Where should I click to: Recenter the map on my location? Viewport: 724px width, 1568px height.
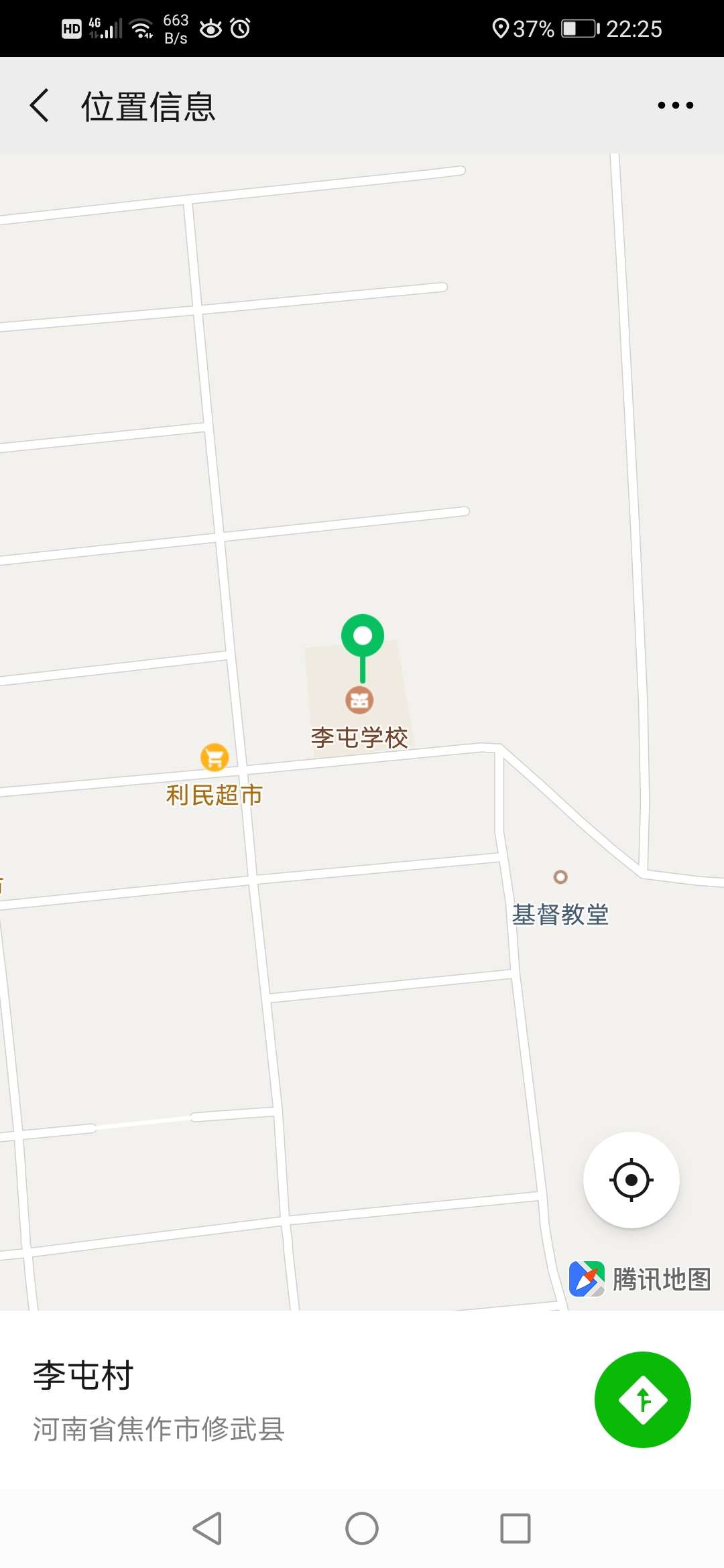pos(631,1180)
